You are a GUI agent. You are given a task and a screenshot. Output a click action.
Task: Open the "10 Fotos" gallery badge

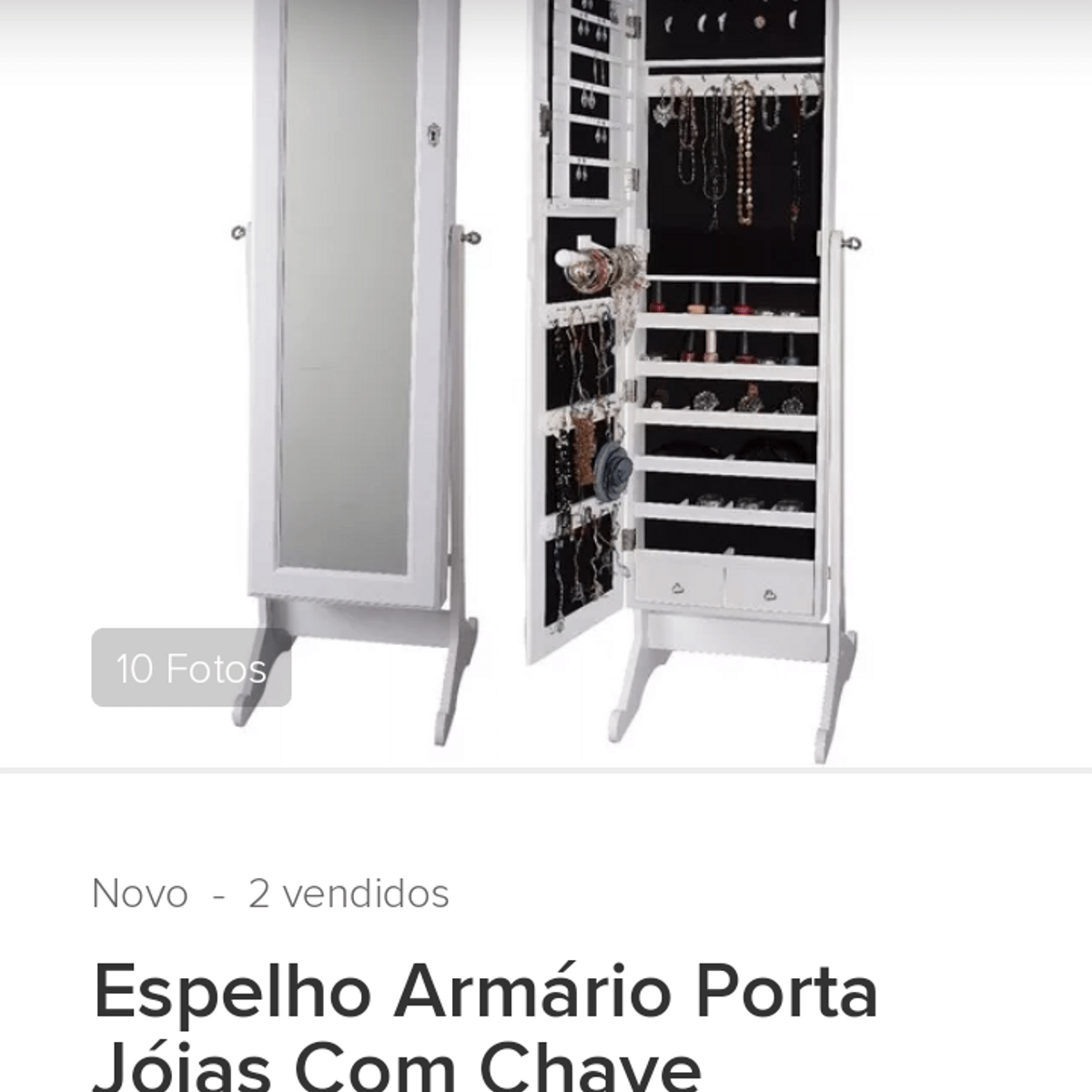tap(191, 668)
